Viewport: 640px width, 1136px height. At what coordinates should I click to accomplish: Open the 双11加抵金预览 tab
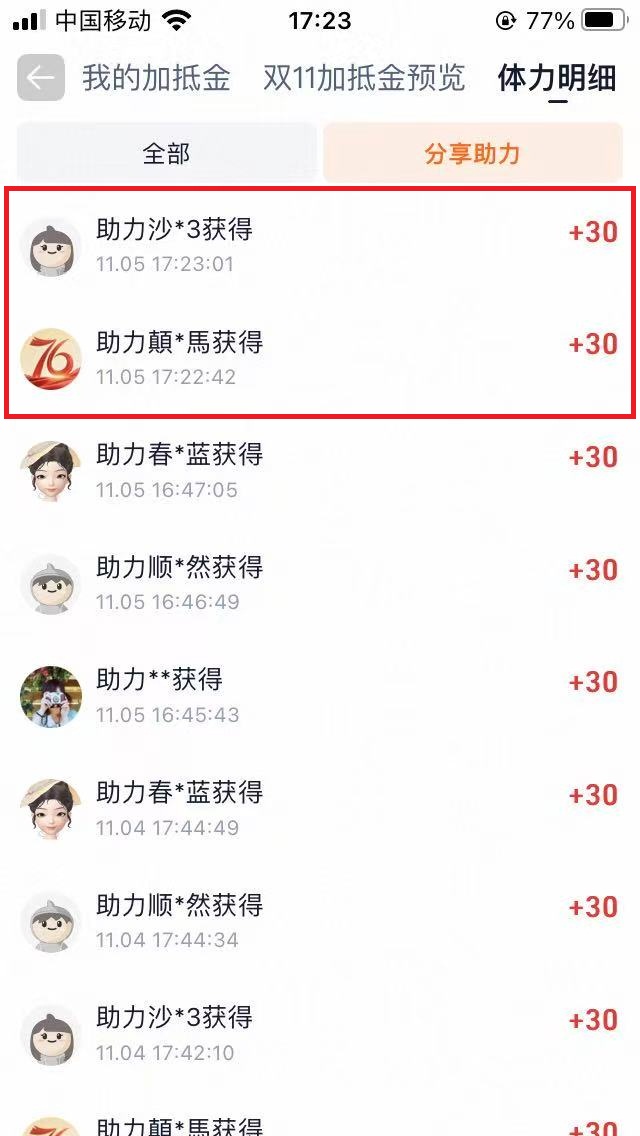pyautogui.click(x=364, y=78)
